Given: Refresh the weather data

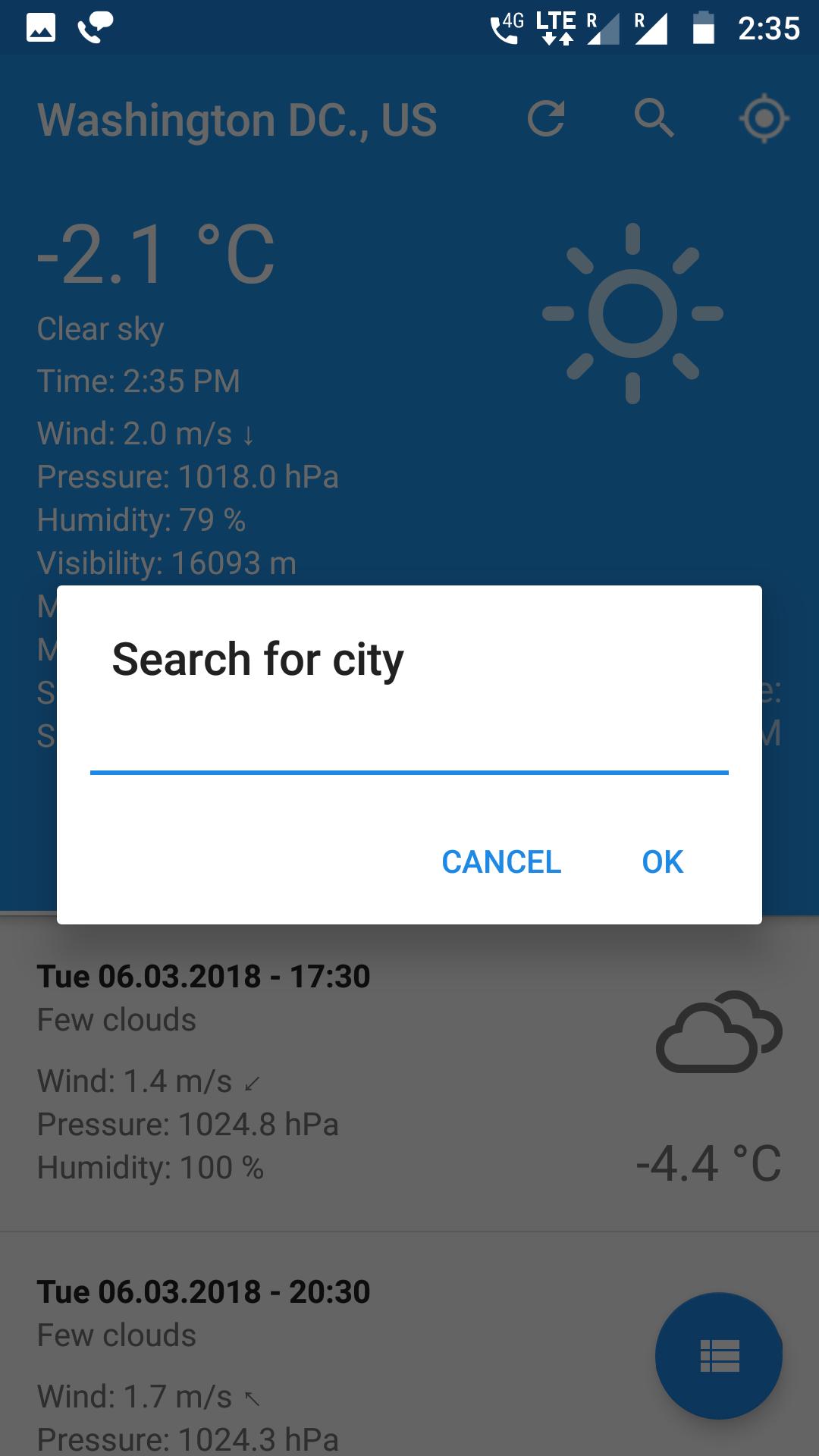Looking at the screenshot, I should point(548,118).
